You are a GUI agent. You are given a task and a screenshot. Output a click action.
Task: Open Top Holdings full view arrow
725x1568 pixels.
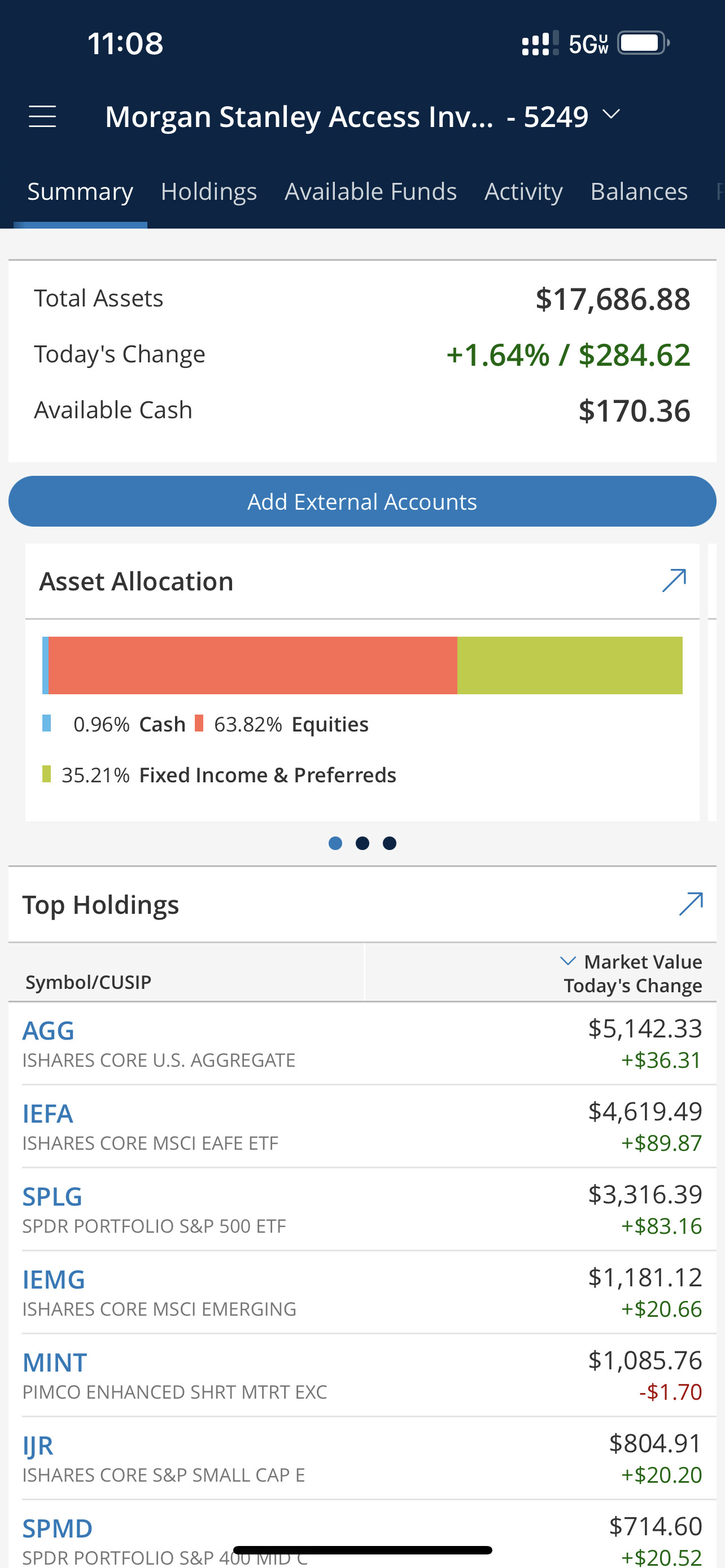(x=691, y=904)
